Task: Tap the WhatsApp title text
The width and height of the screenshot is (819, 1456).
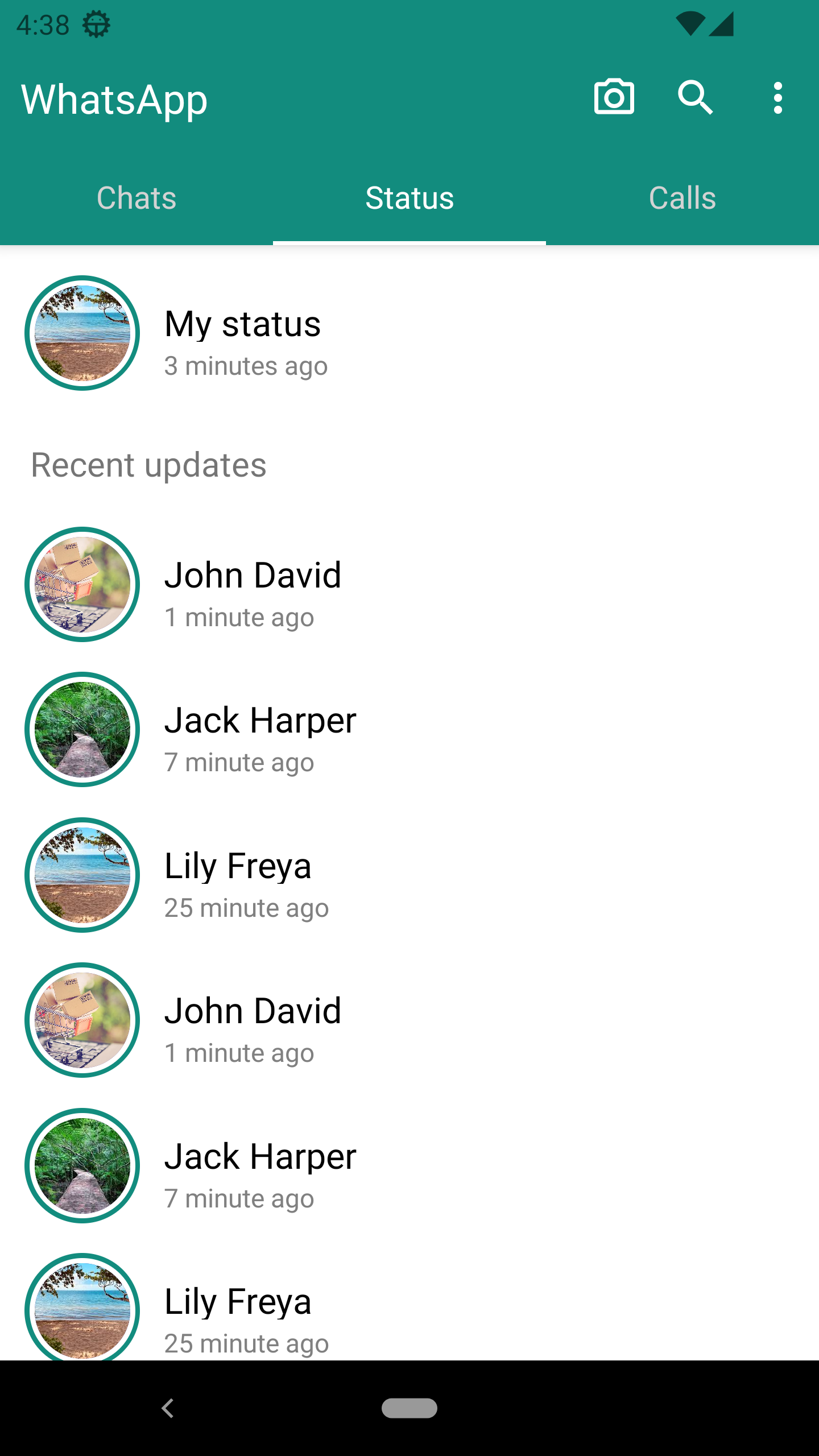Action: click(114, 100)
